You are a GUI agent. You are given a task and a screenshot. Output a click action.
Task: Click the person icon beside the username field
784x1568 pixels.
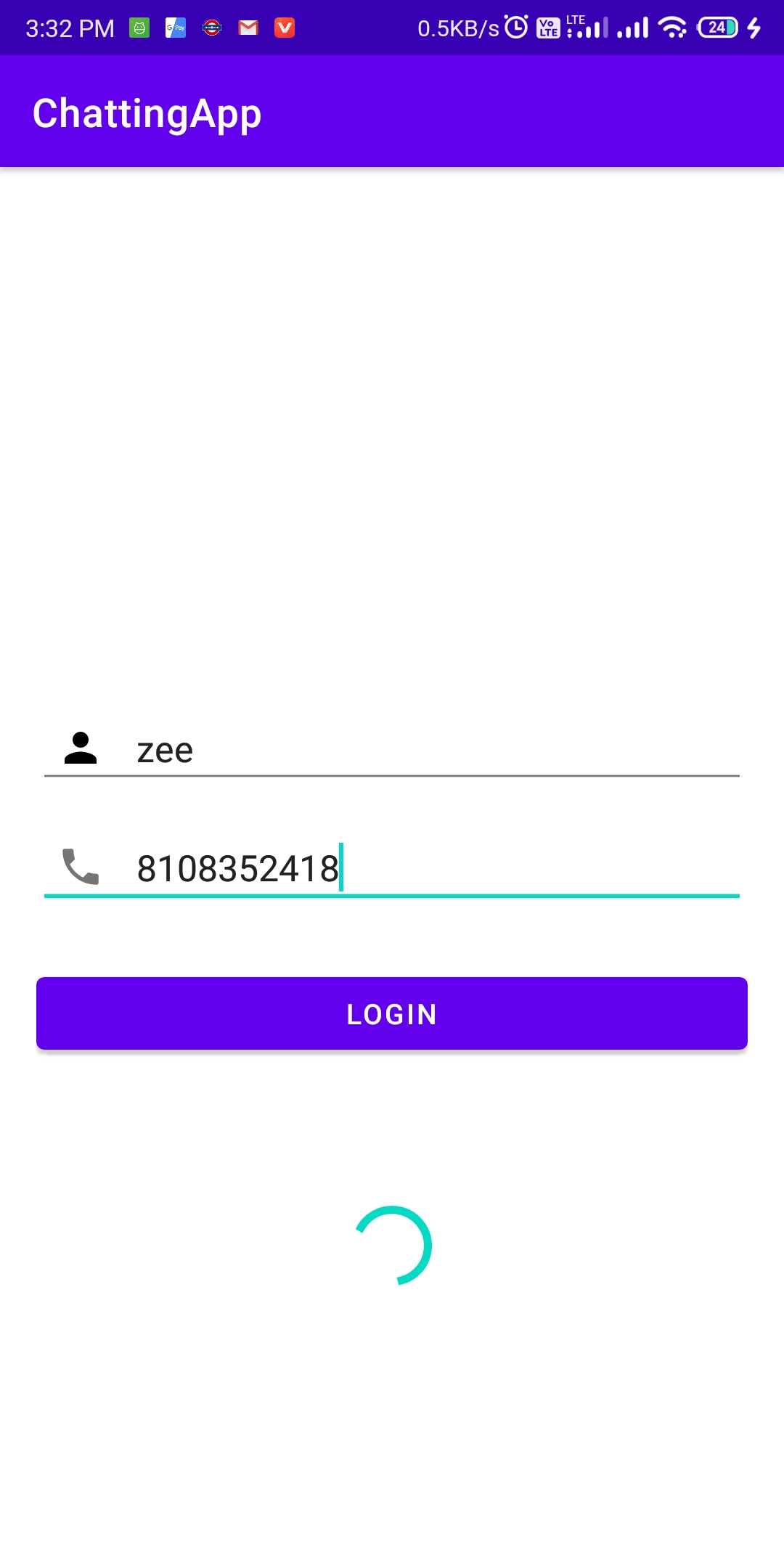point(80,749)
